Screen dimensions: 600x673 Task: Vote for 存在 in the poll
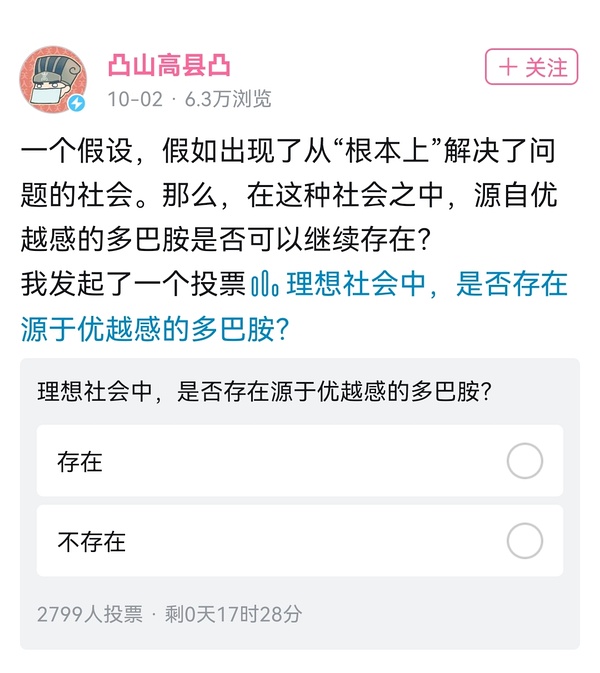(524, 462)
